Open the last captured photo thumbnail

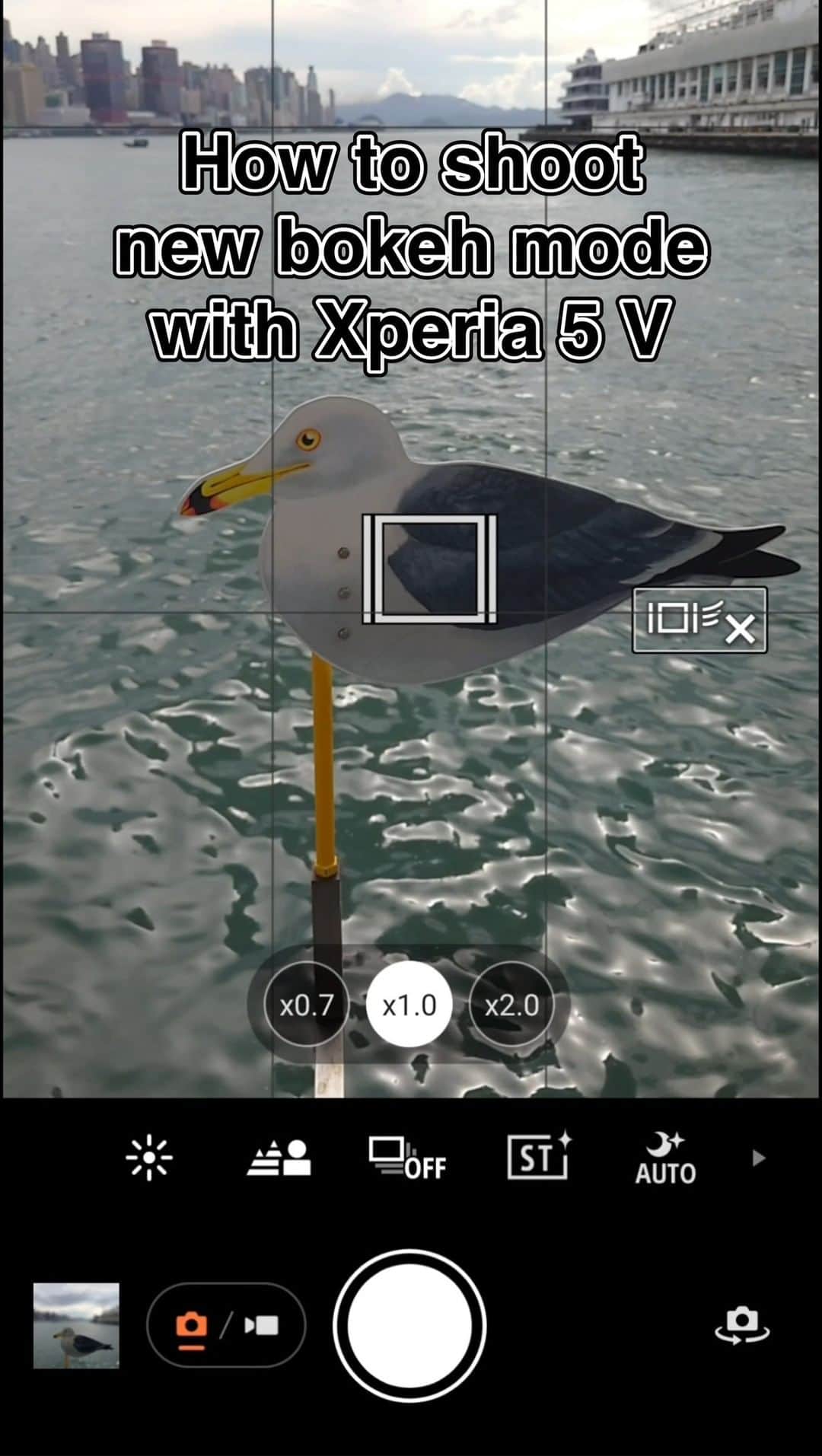[76, 1325]
